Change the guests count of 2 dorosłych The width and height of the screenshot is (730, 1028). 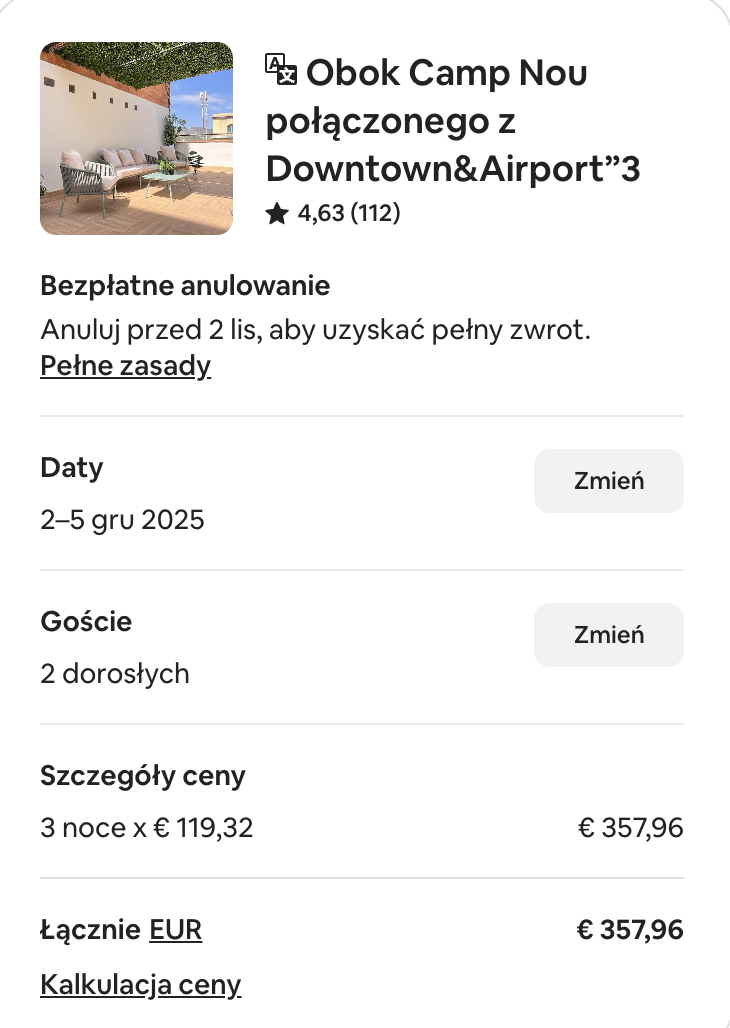point(608,635)
